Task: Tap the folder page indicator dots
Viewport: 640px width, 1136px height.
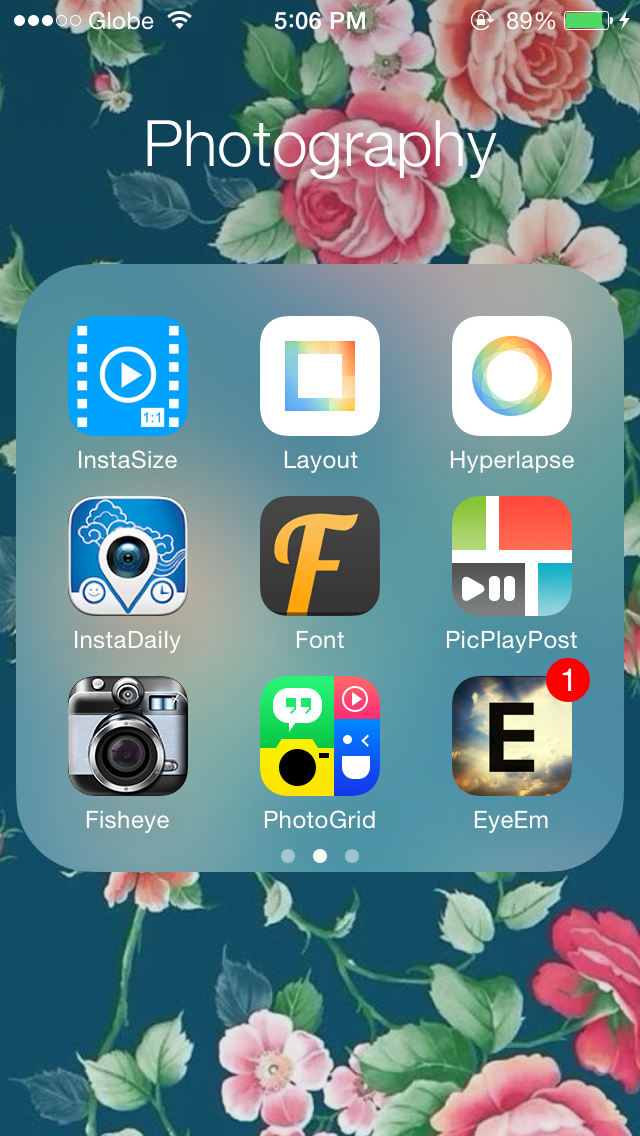Action: [320, 856]
